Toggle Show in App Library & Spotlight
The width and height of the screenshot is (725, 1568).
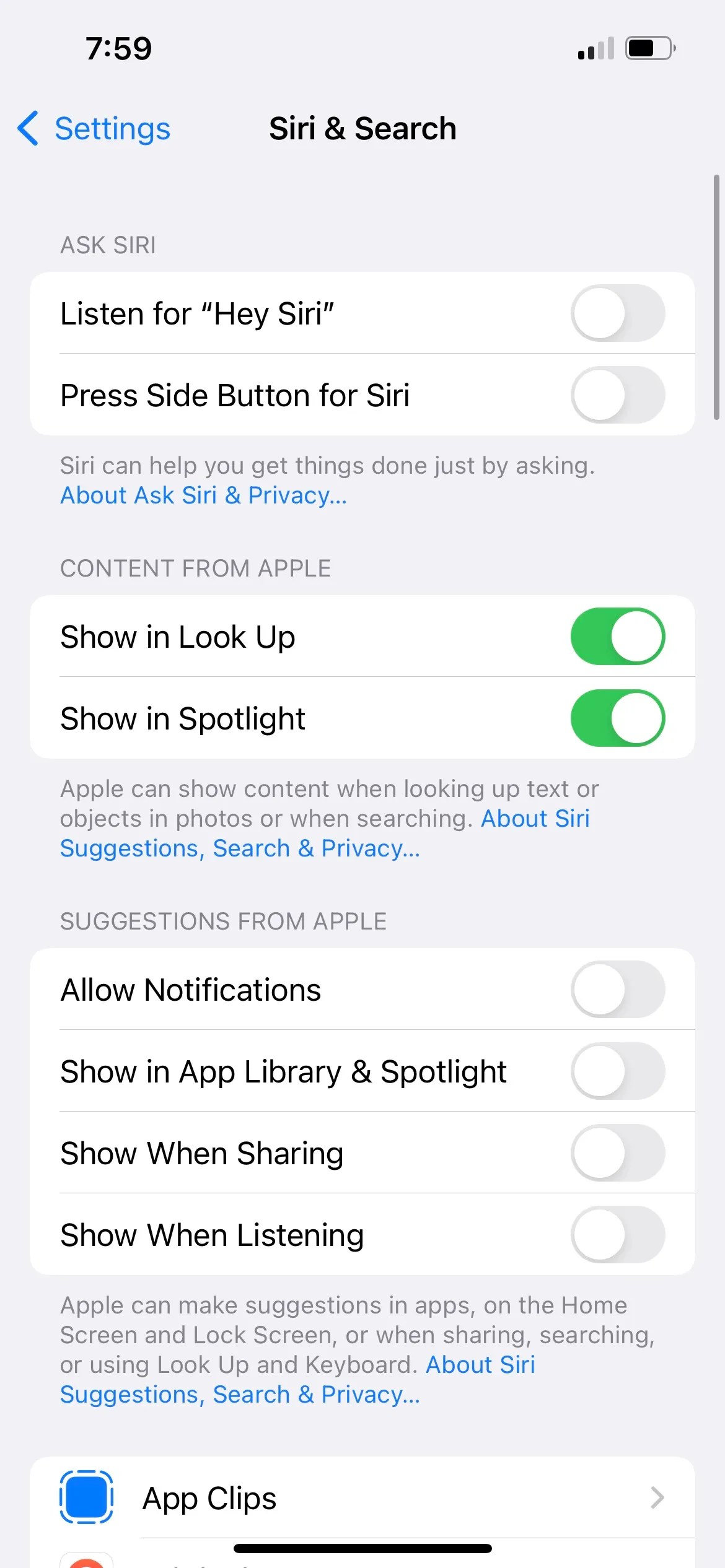[x=618, y=1071]
